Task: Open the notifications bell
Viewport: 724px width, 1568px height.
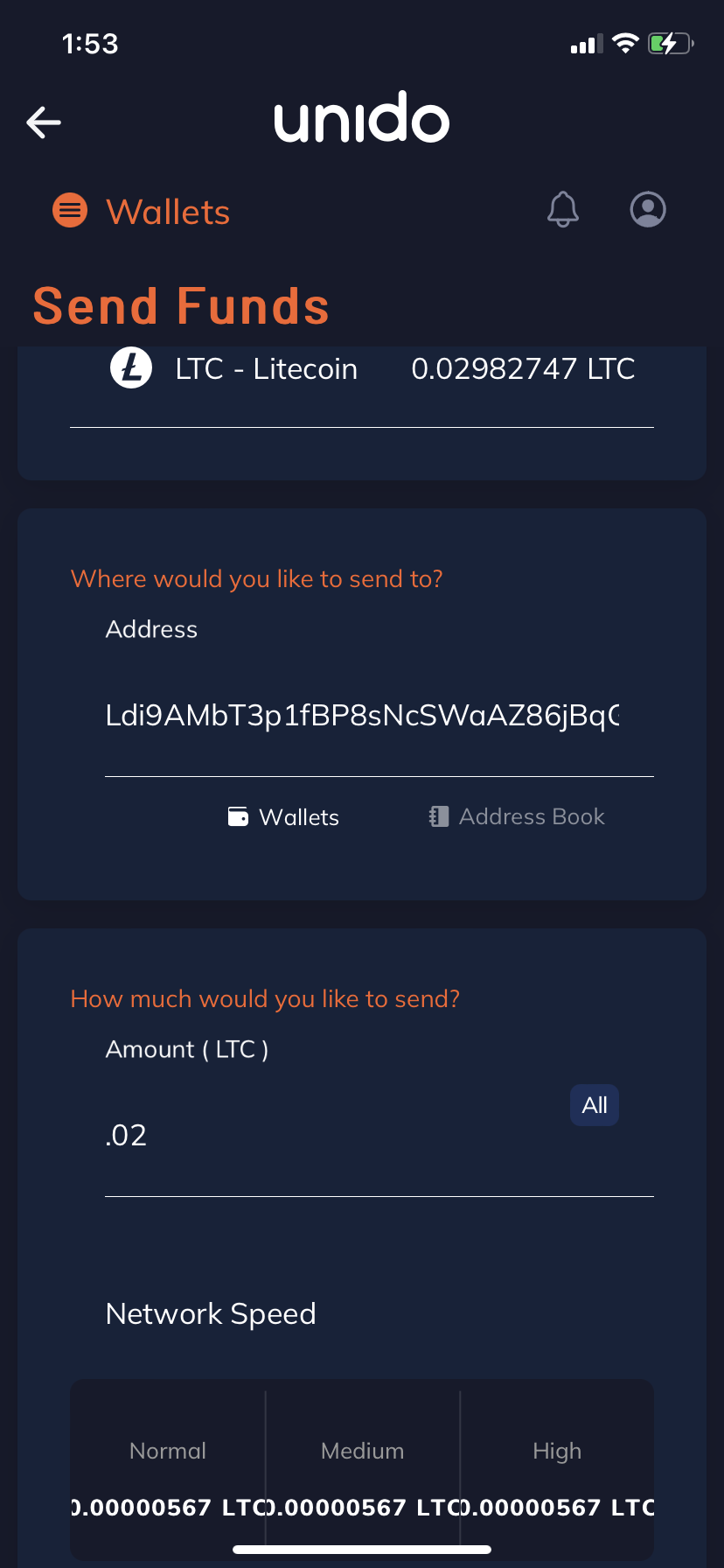Action: coord(563,209)
